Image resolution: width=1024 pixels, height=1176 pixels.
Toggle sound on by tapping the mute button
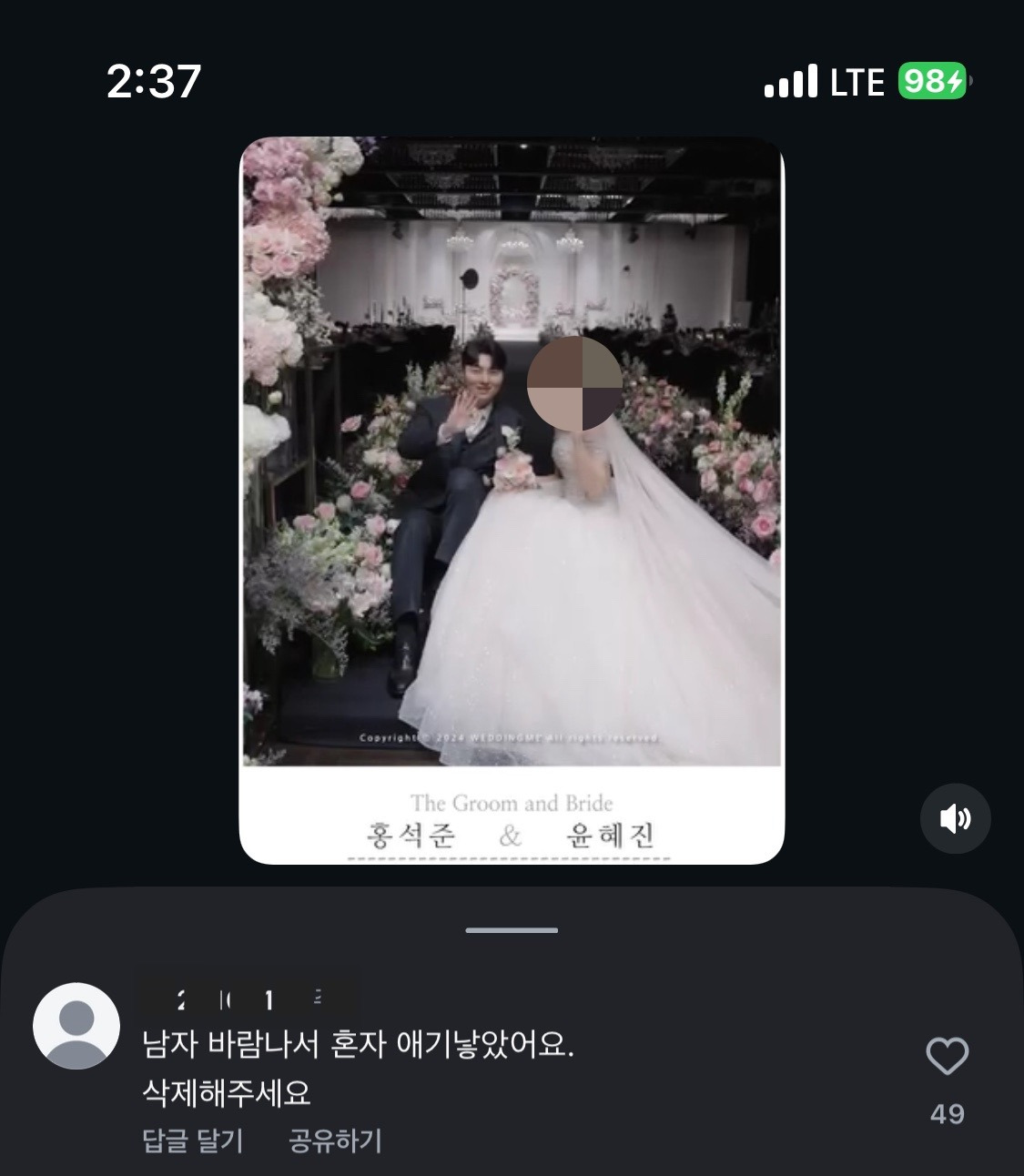click(x=955, y=818)
